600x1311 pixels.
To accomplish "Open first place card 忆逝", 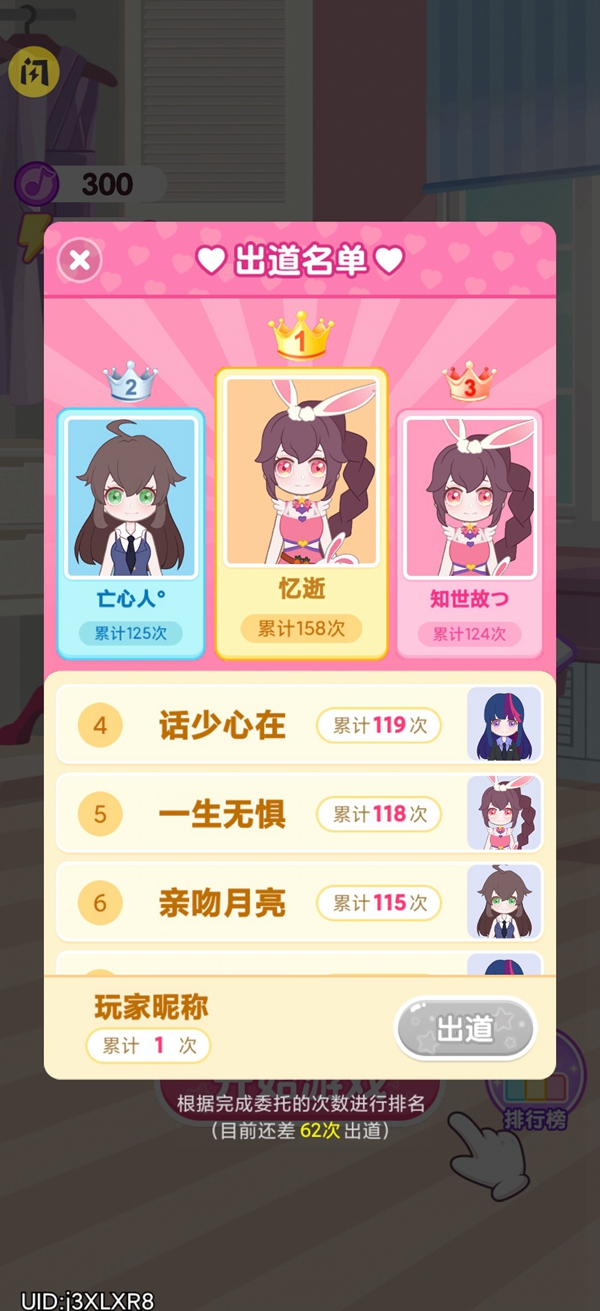I will (301, 513).
